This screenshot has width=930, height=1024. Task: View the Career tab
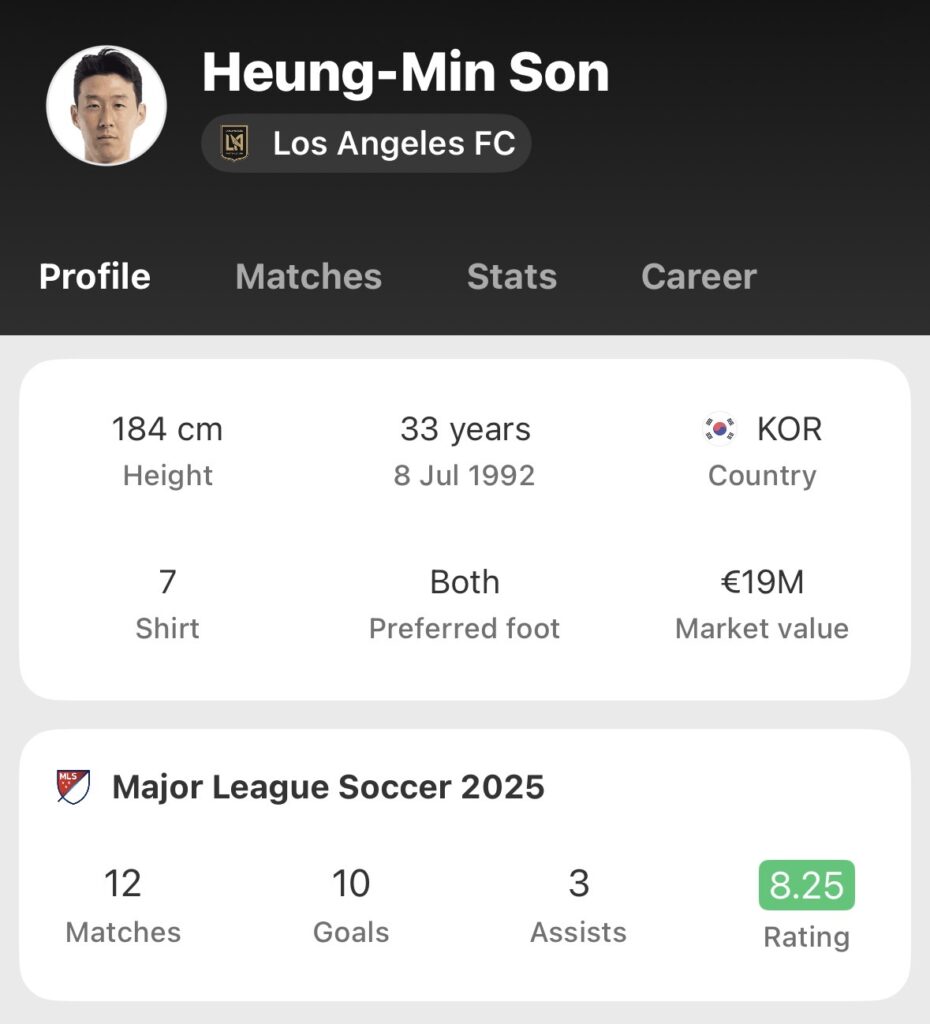tap(698, 277)
